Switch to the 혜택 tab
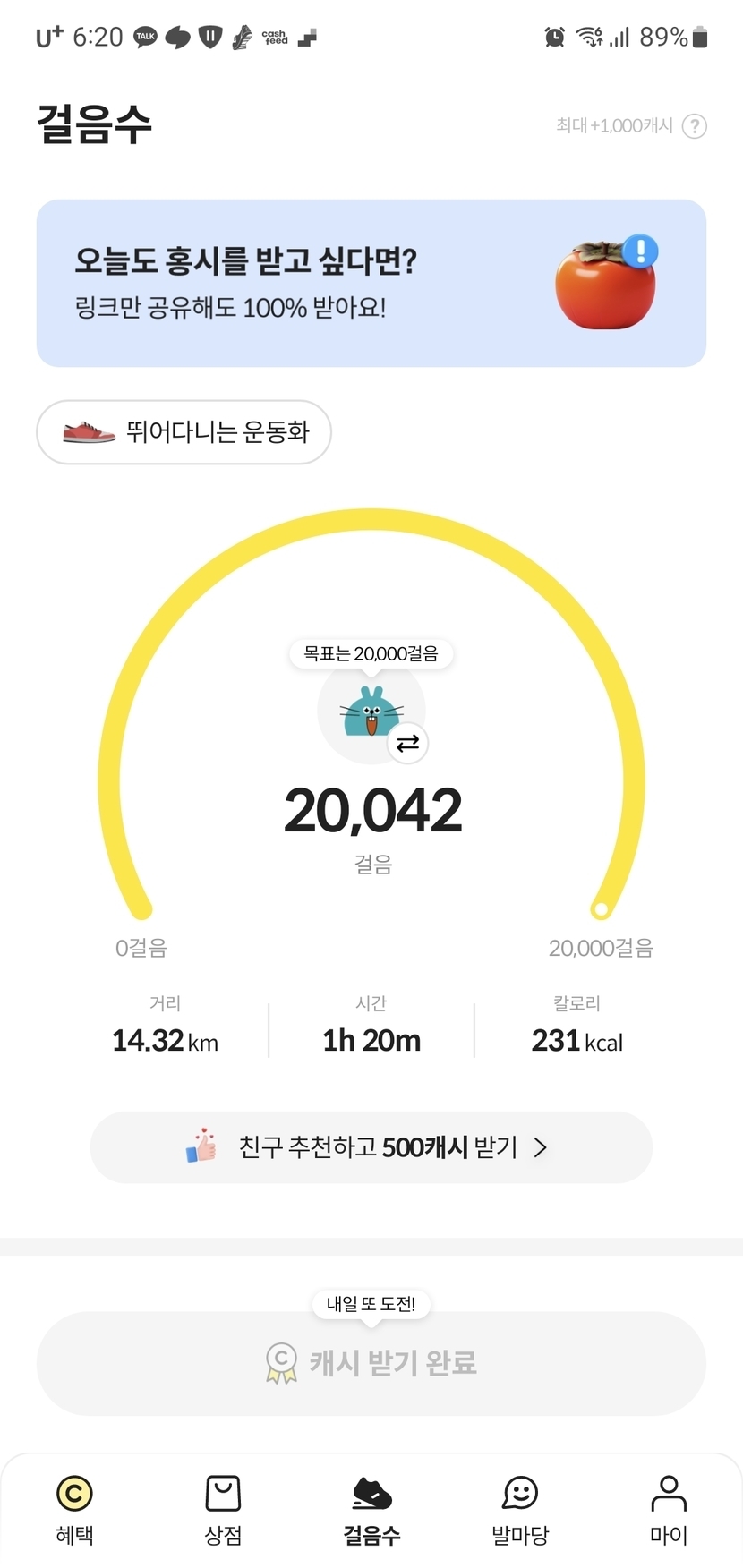 click(x=74, y=1510)
